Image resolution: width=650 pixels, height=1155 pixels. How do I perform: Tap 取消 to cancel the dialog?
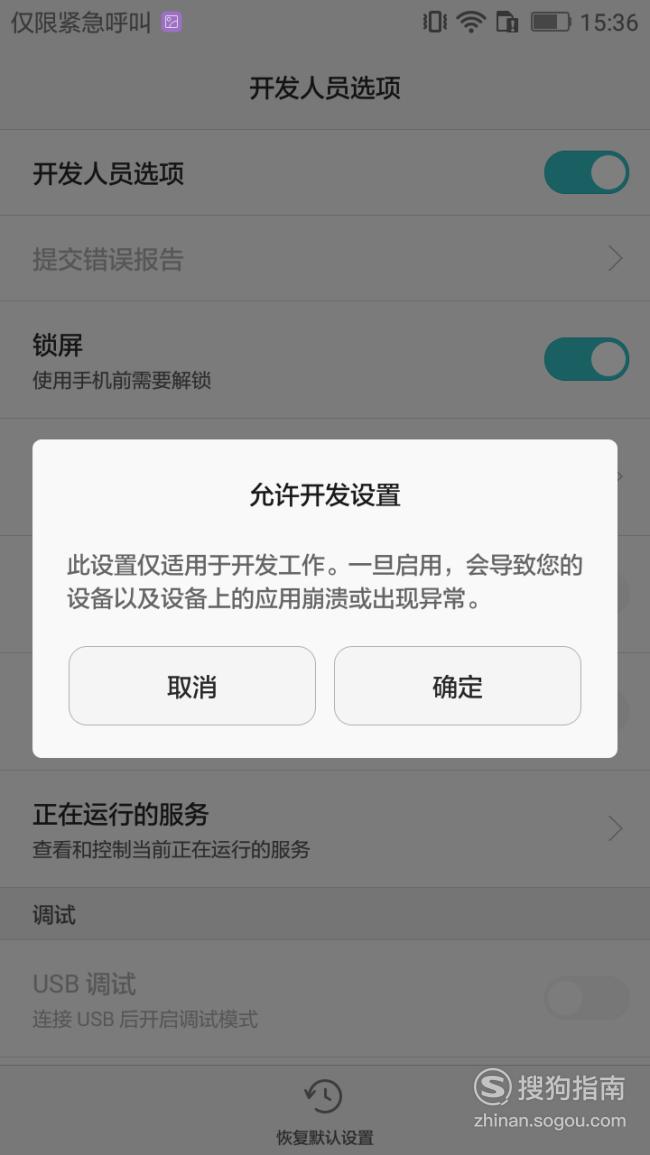coord(192,686)
